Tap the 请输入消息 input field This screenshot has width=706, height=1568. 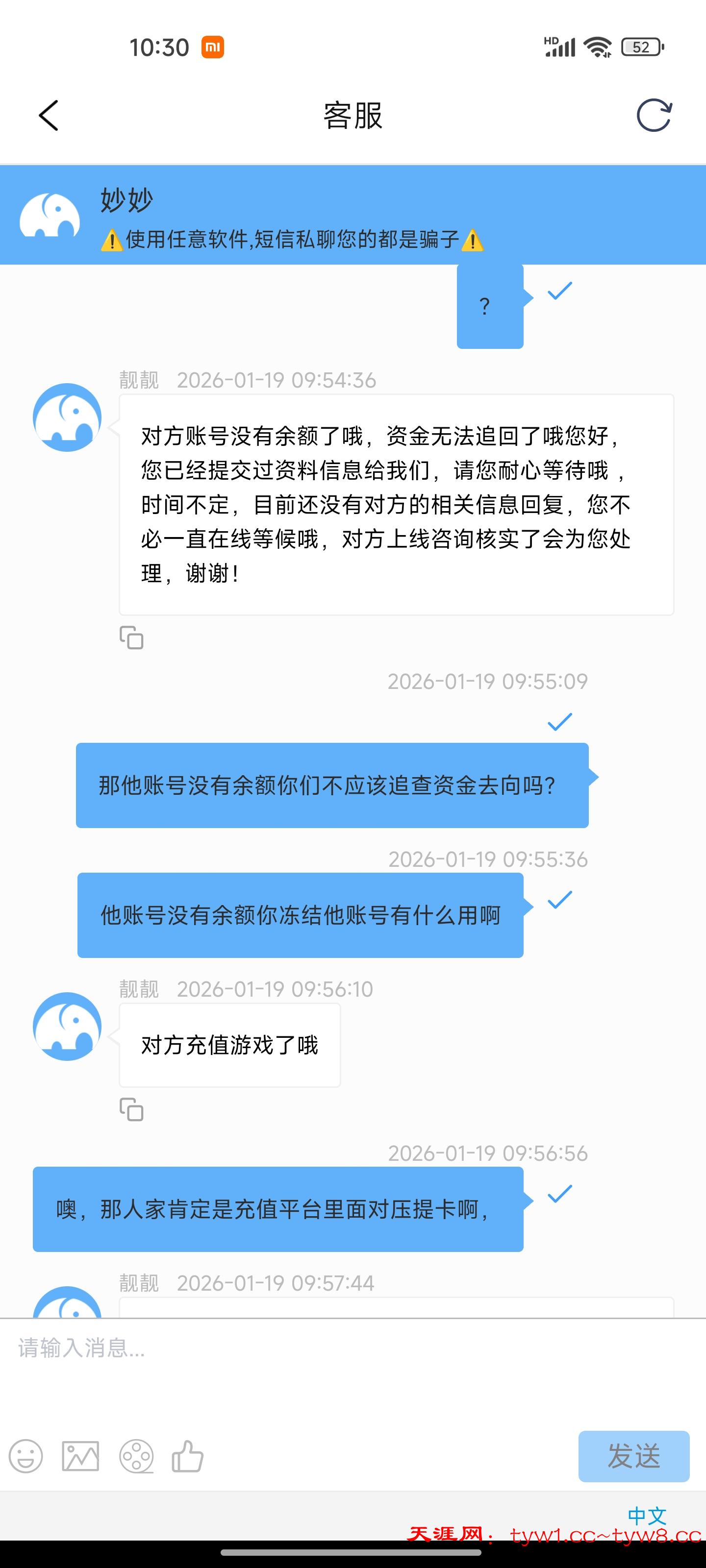pos(244,1351)
